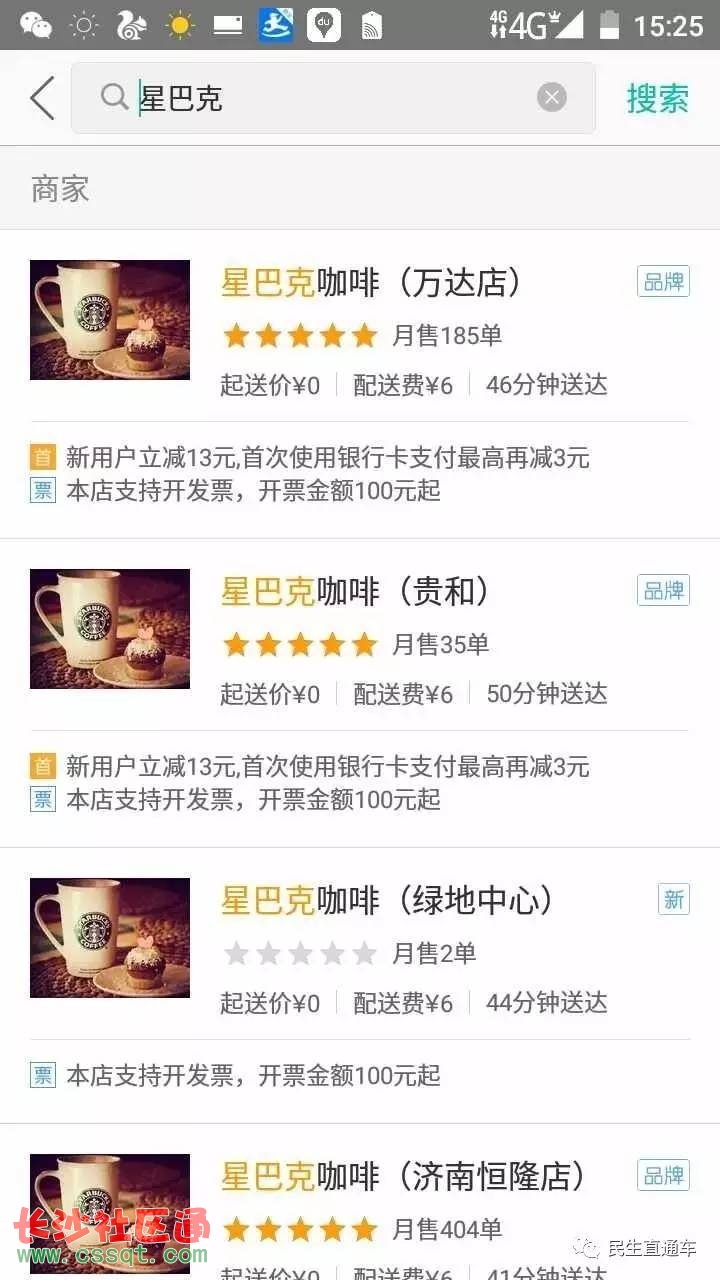Go back using the arrow icon
The width and height of the screenshot is (720, 1280).
tap(42, 98)
